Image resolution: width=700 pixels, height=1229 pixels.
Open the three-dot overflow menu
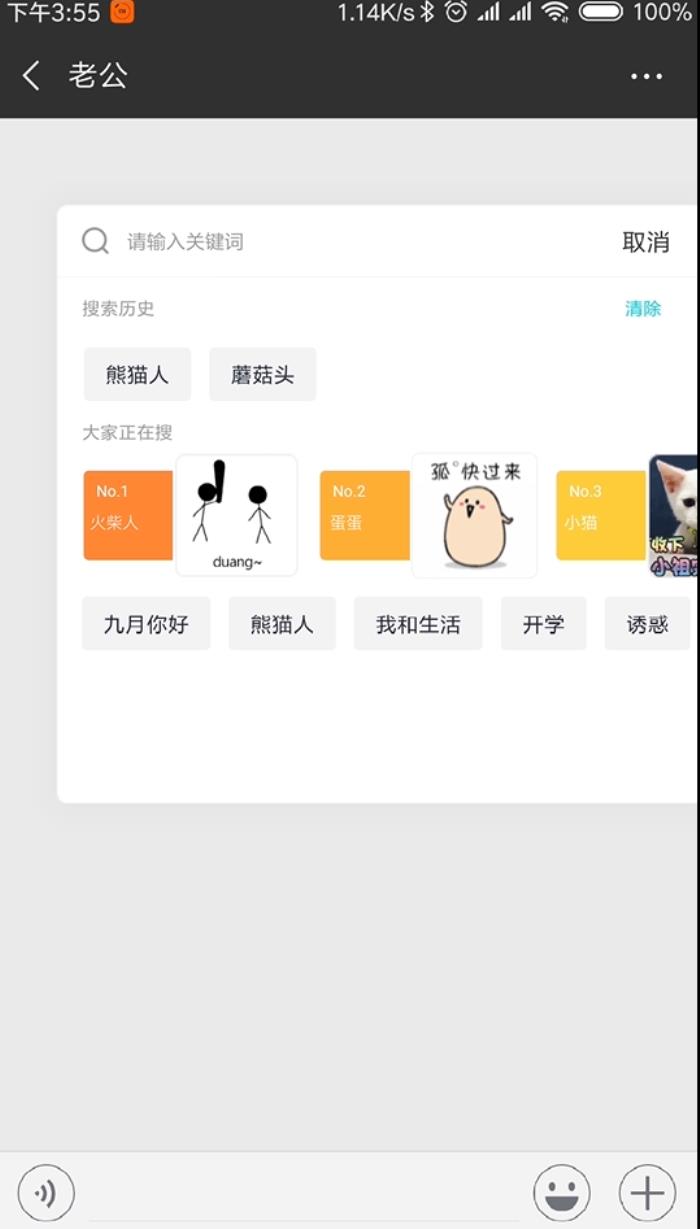tap(646, 77)
